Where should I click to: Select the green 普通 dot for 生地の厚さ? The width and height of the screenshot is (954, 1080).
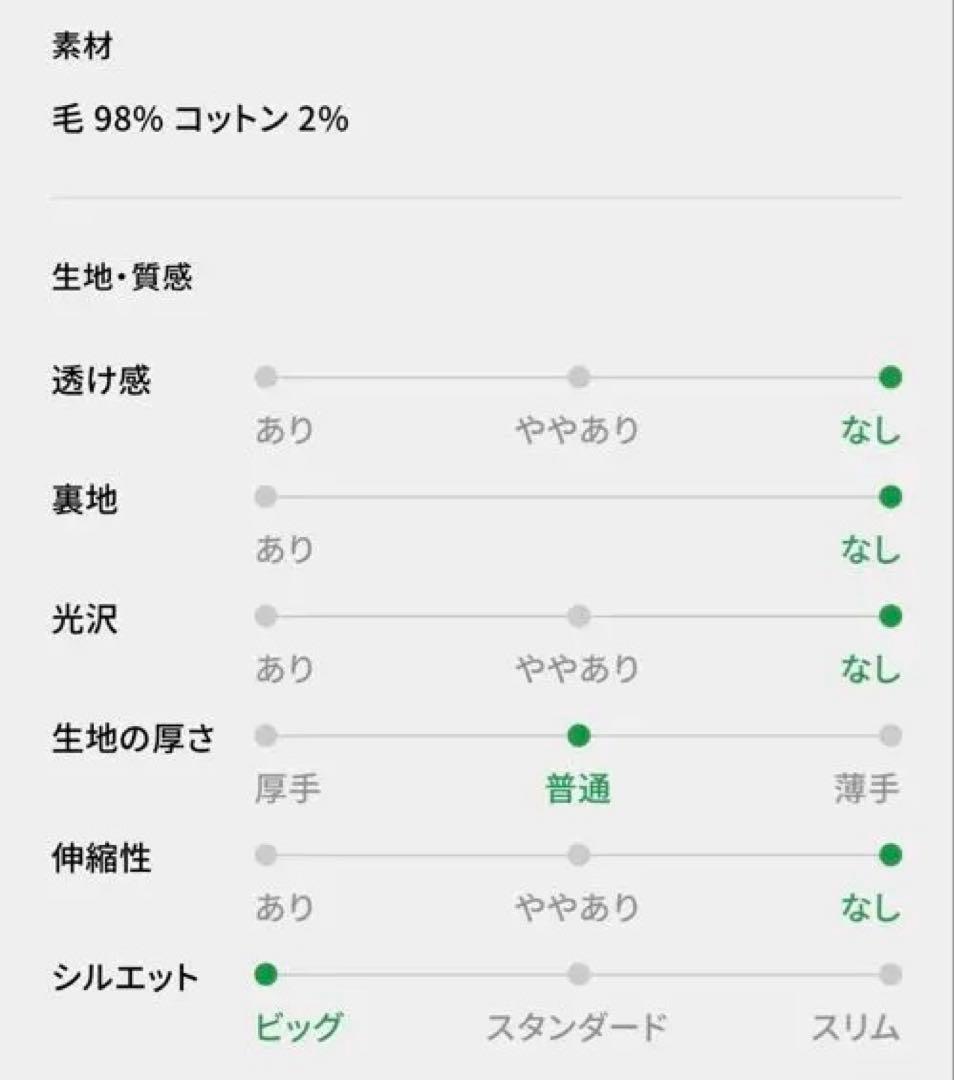point(577,735)
